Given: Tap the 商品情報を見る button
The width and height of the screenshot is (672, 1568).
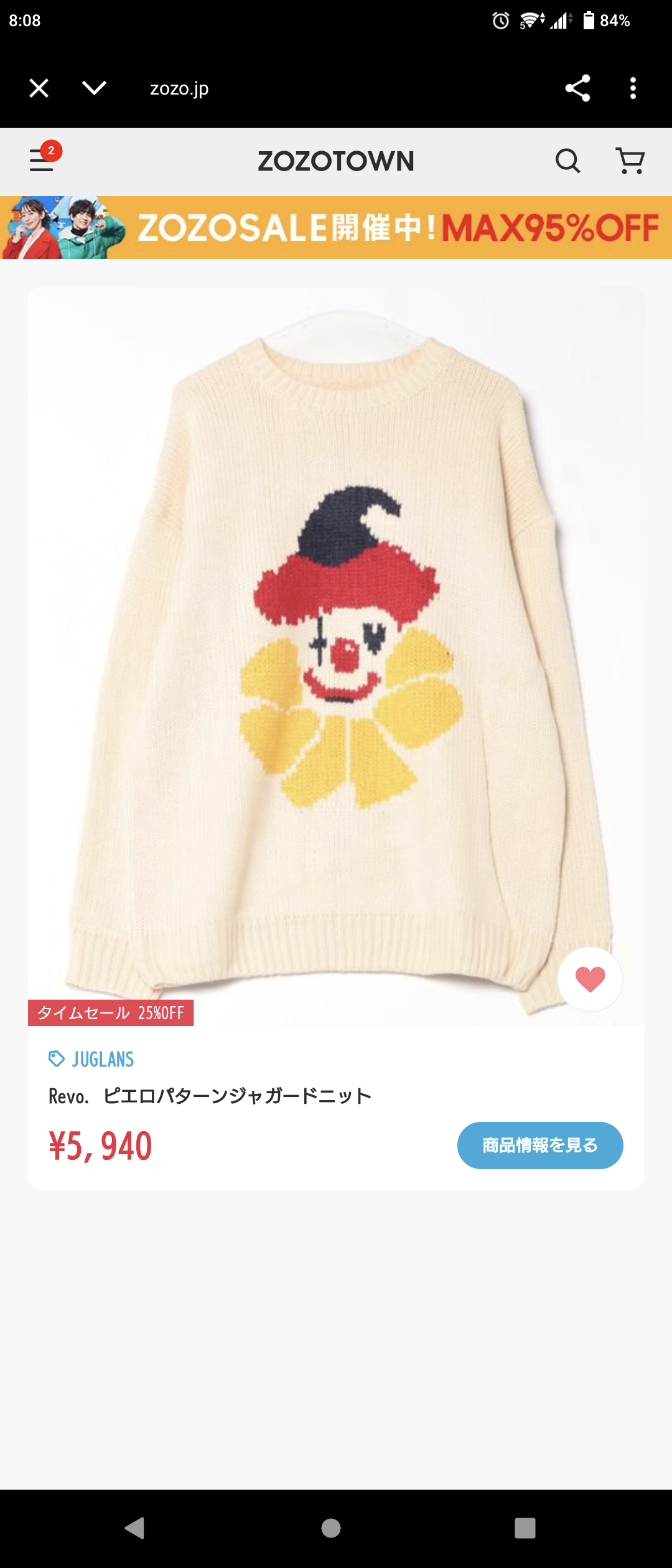Looking at the screenshot, I should tap(540, 1146).
